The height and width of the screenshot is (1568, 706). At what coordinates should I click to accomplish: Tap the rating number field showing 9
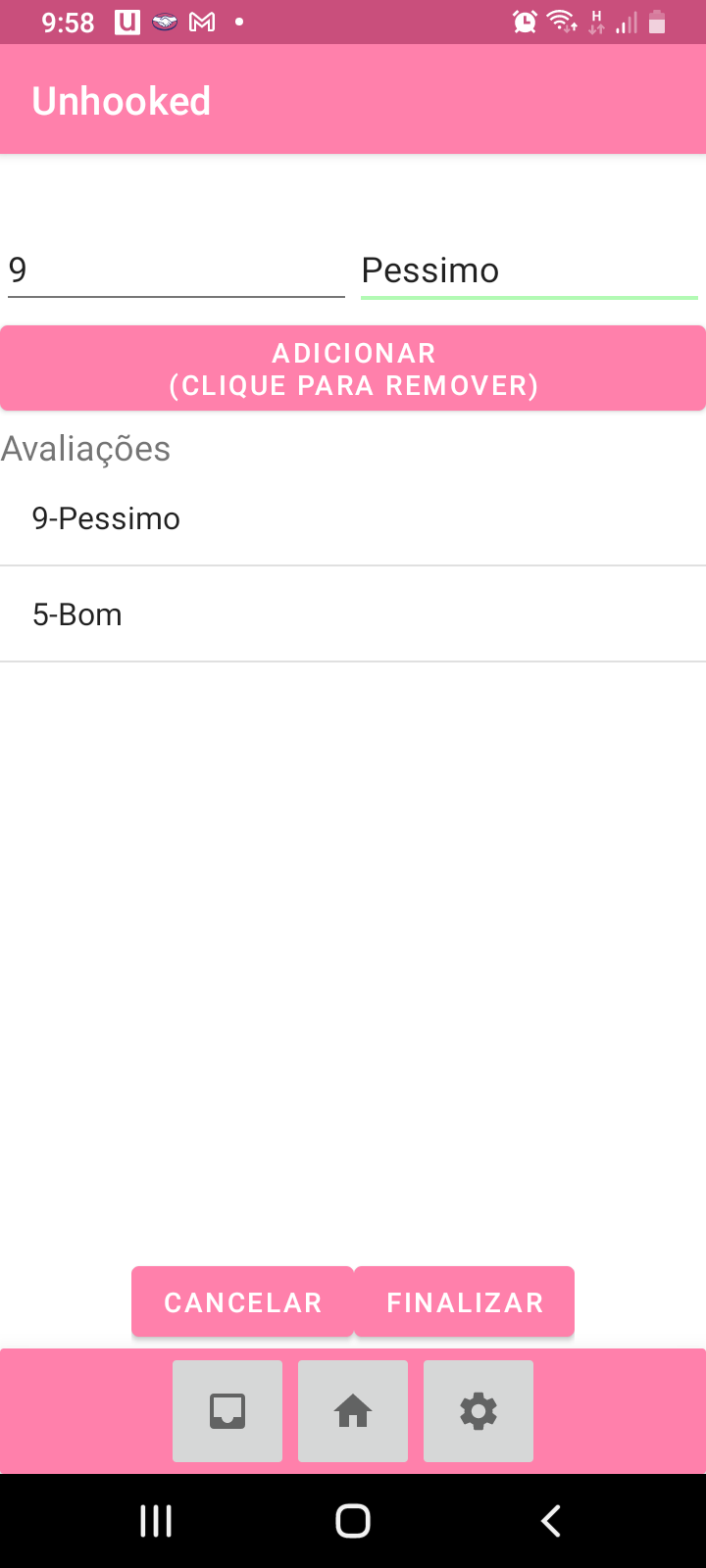point(175,270)
